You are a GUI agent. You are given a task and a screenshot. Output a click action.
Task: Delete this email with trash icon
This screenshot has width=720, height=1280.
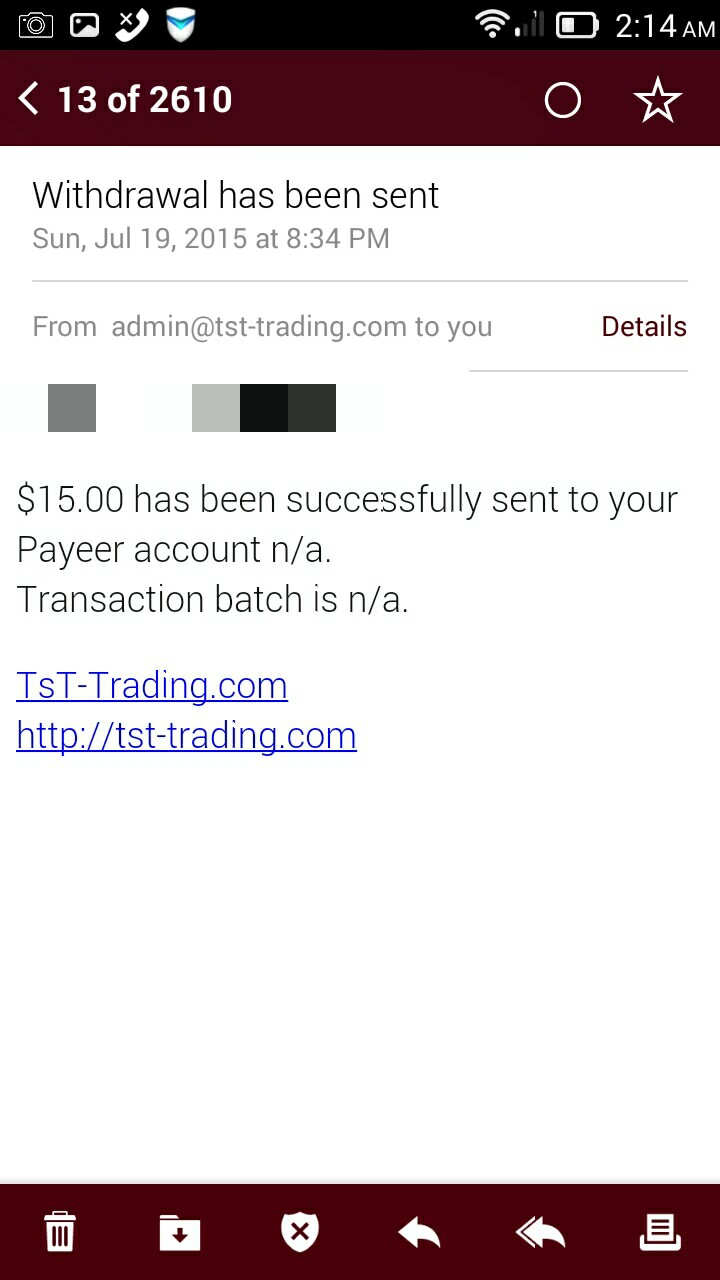pyautogui.click(x=60, y=1231)
